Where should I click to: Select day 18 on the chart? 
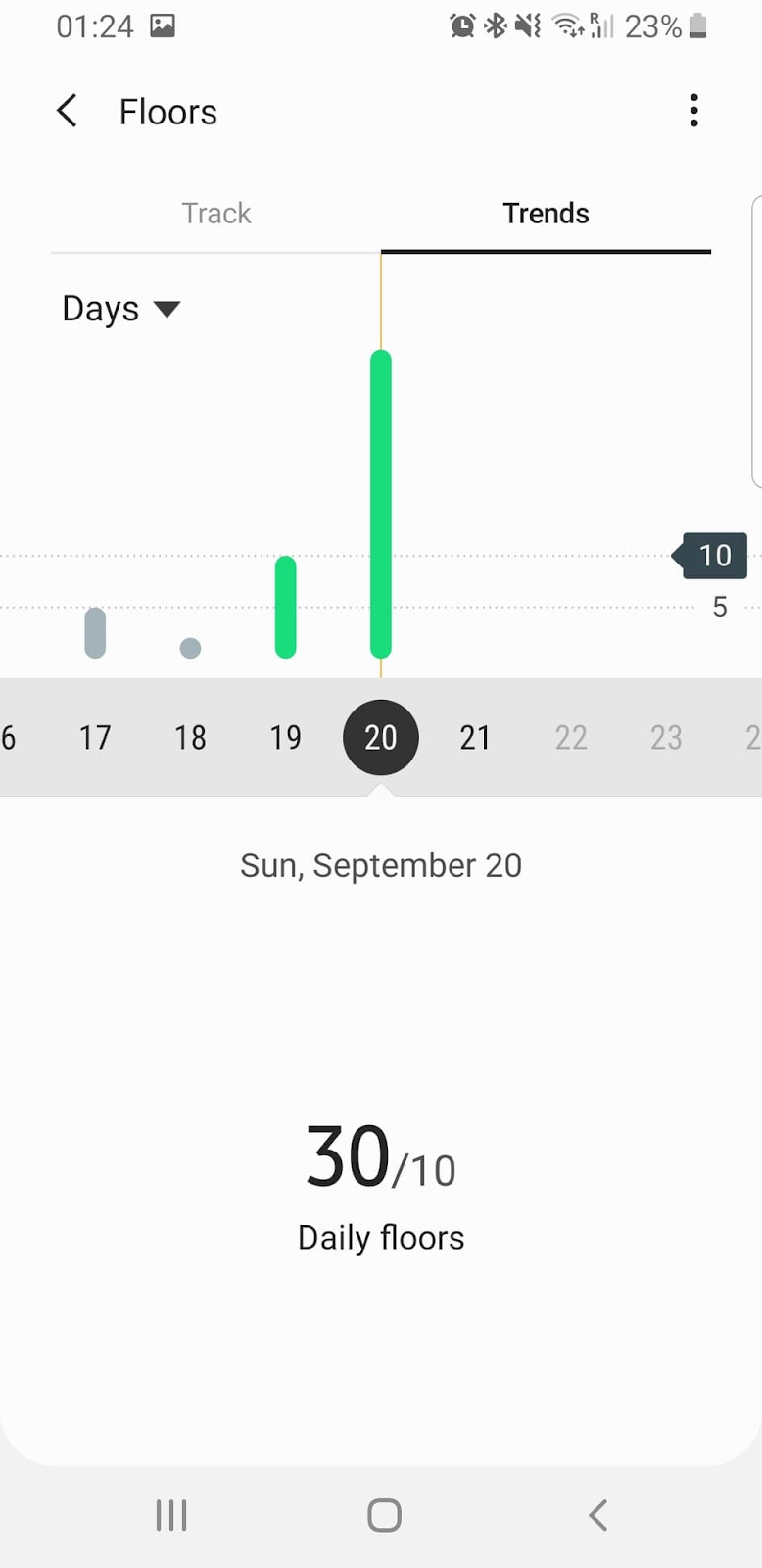tap(190, 737)
